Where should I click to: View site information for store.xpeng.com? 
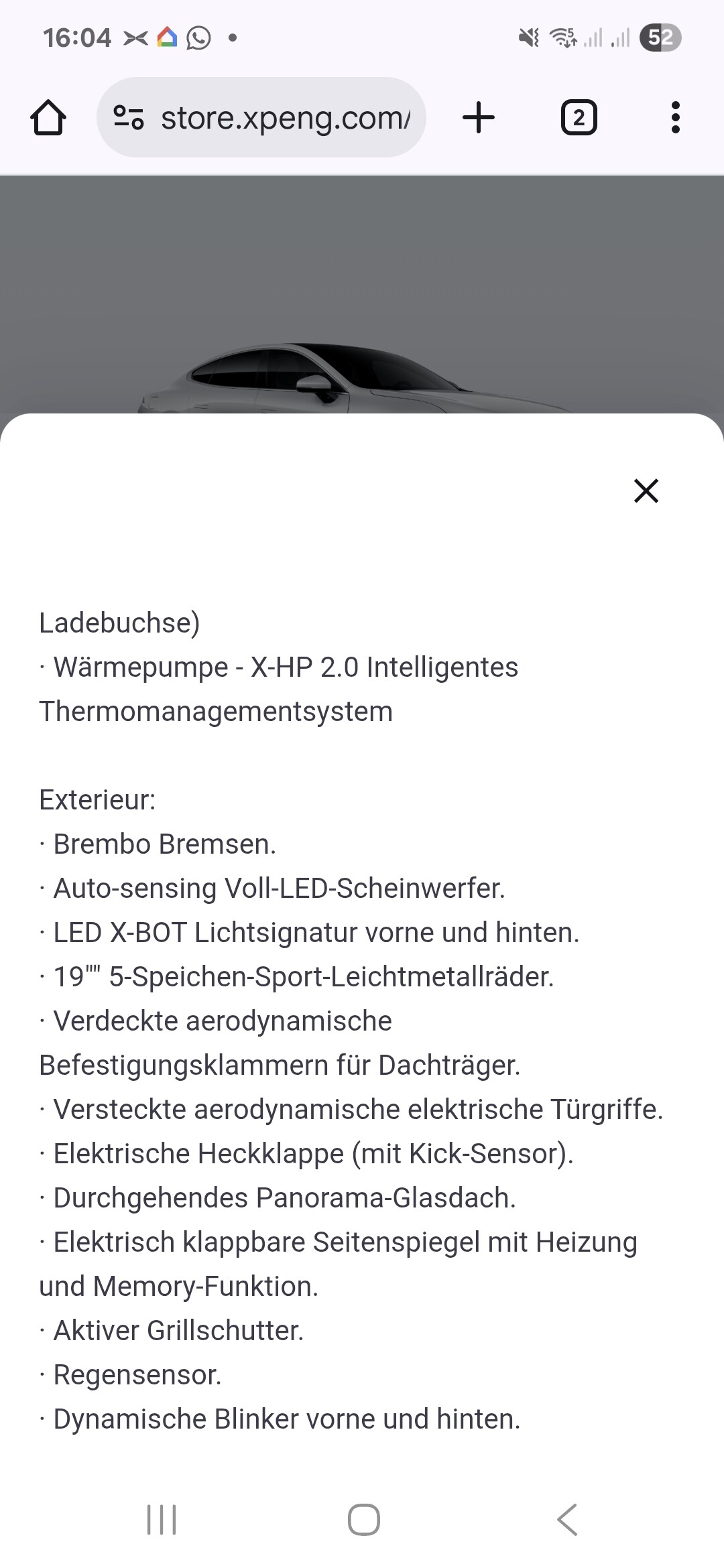(128, 118)
